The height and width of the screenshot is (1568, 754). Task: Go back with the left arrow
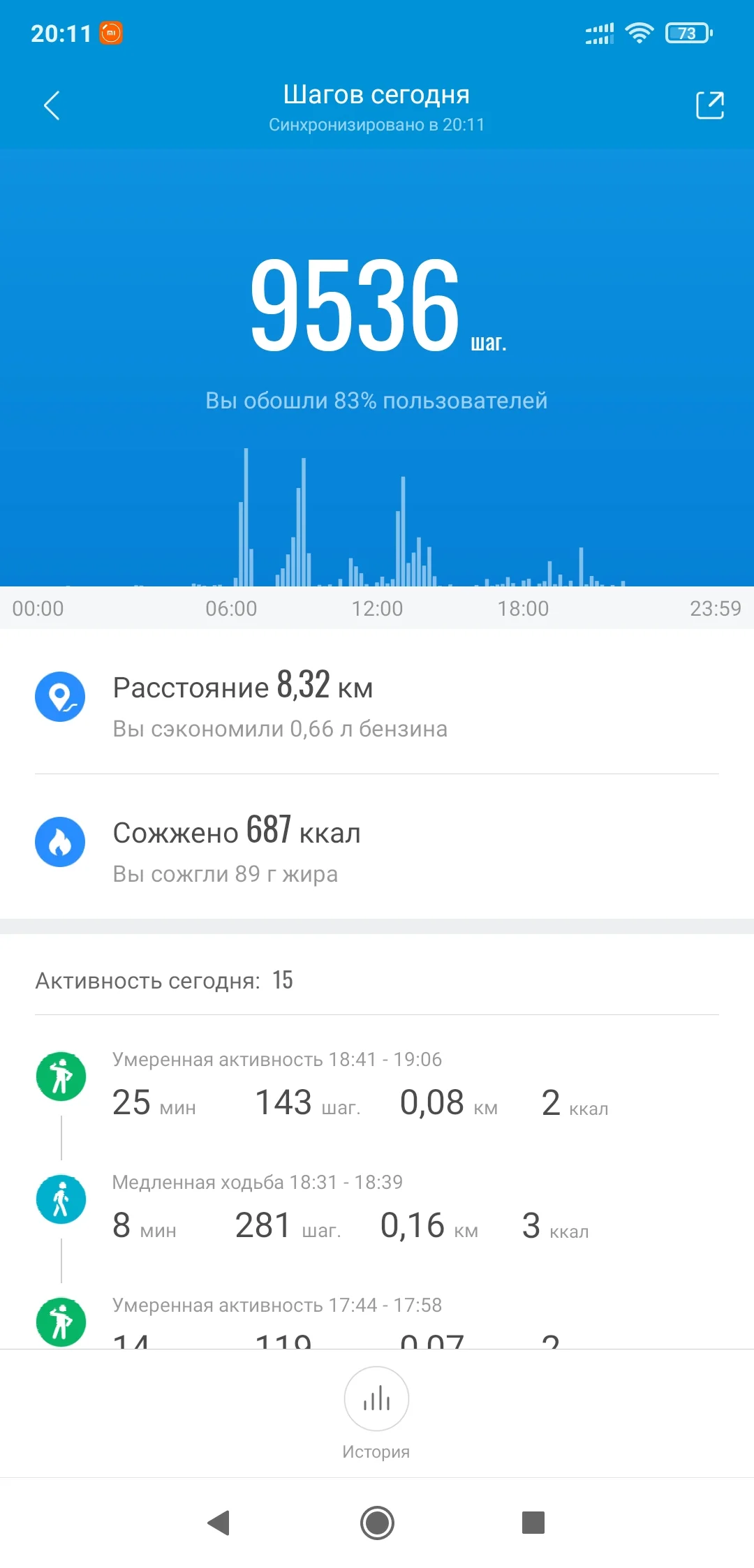[x=51, y=105]
